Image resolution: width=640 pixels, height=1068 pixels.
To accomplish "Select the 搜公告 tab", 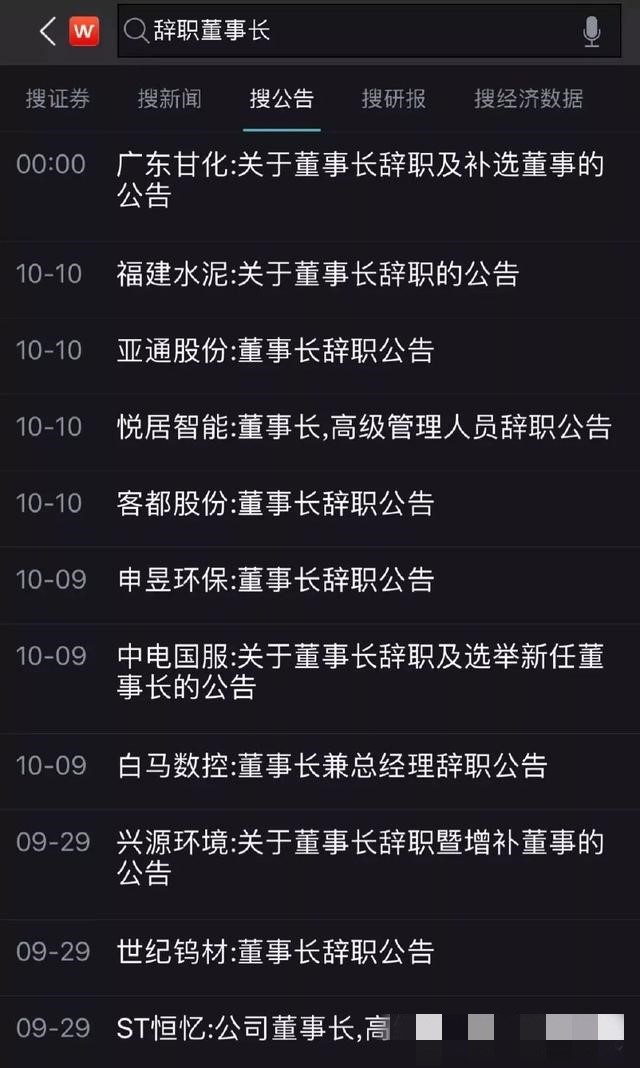I will click(281, 98).
